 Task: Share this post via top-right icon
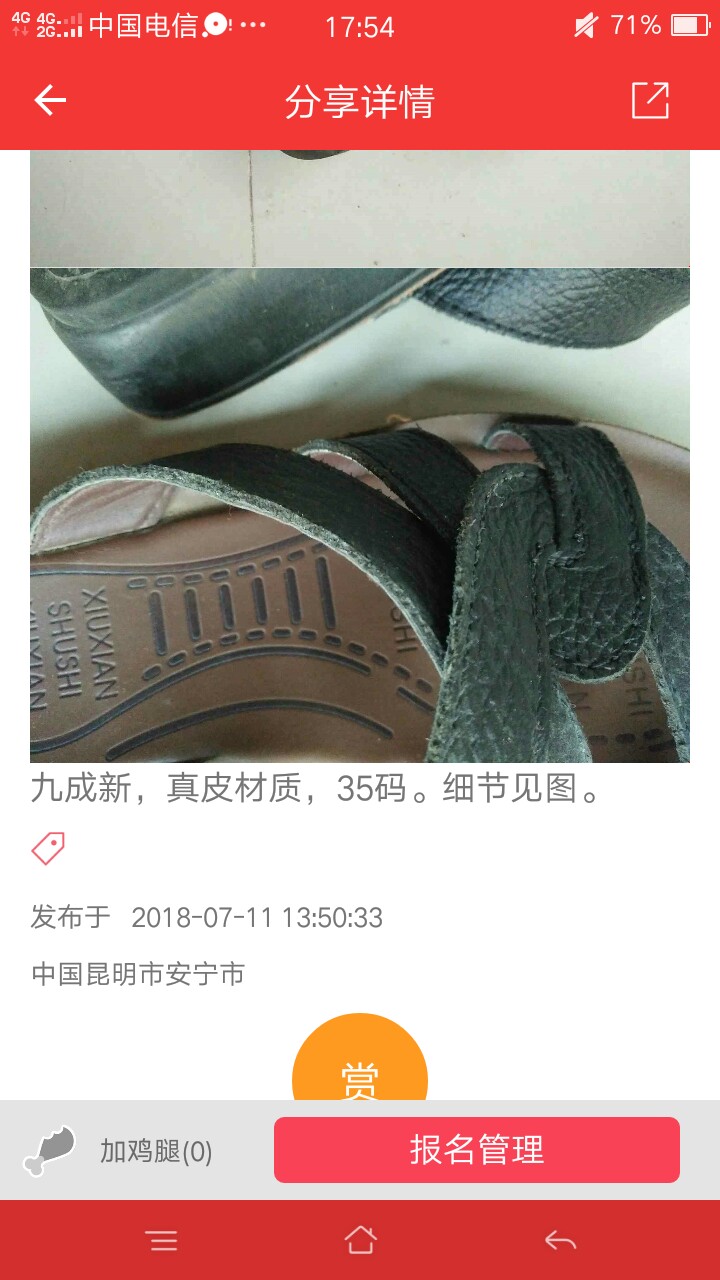[x=650, y=100]
